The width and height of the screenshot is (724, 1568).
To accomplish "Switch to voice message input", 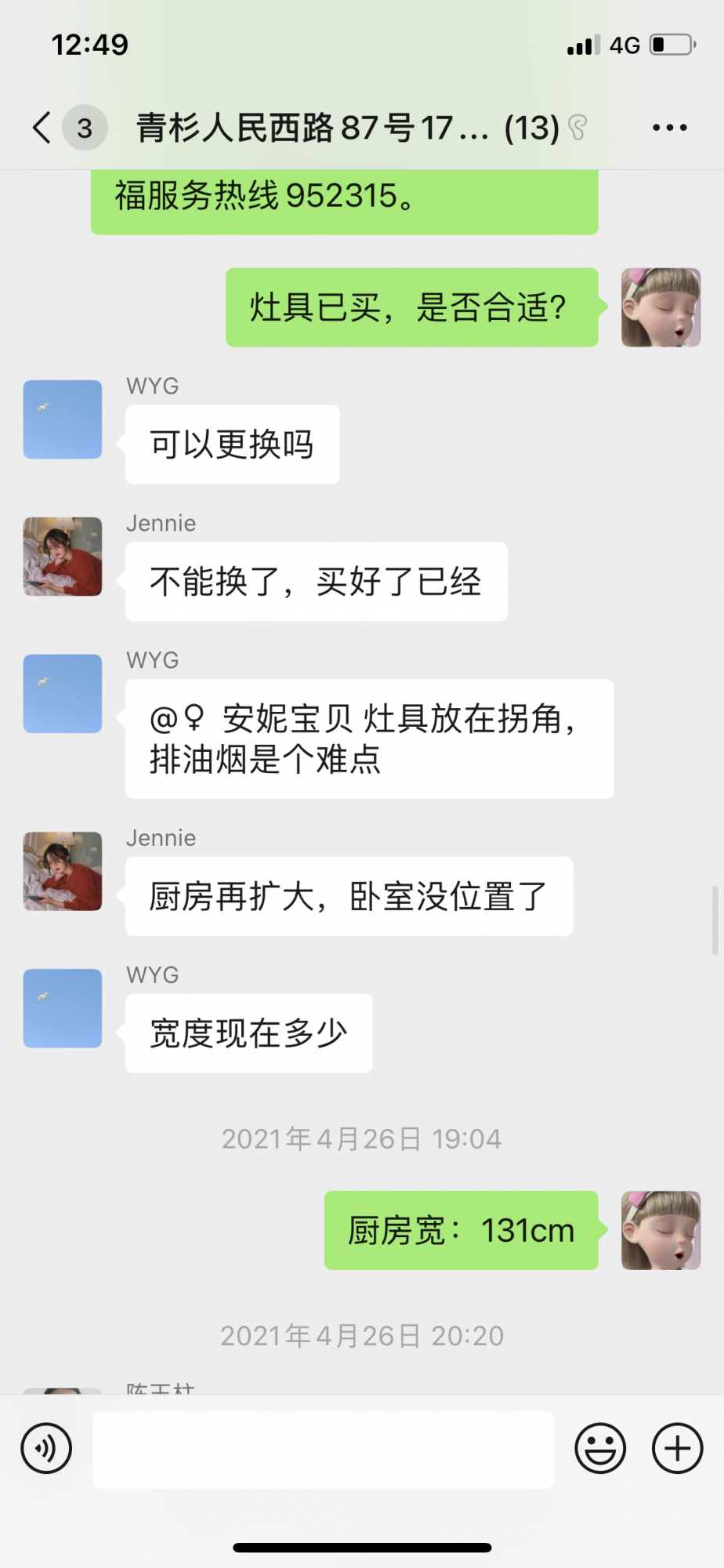I will pos(47,1448).
